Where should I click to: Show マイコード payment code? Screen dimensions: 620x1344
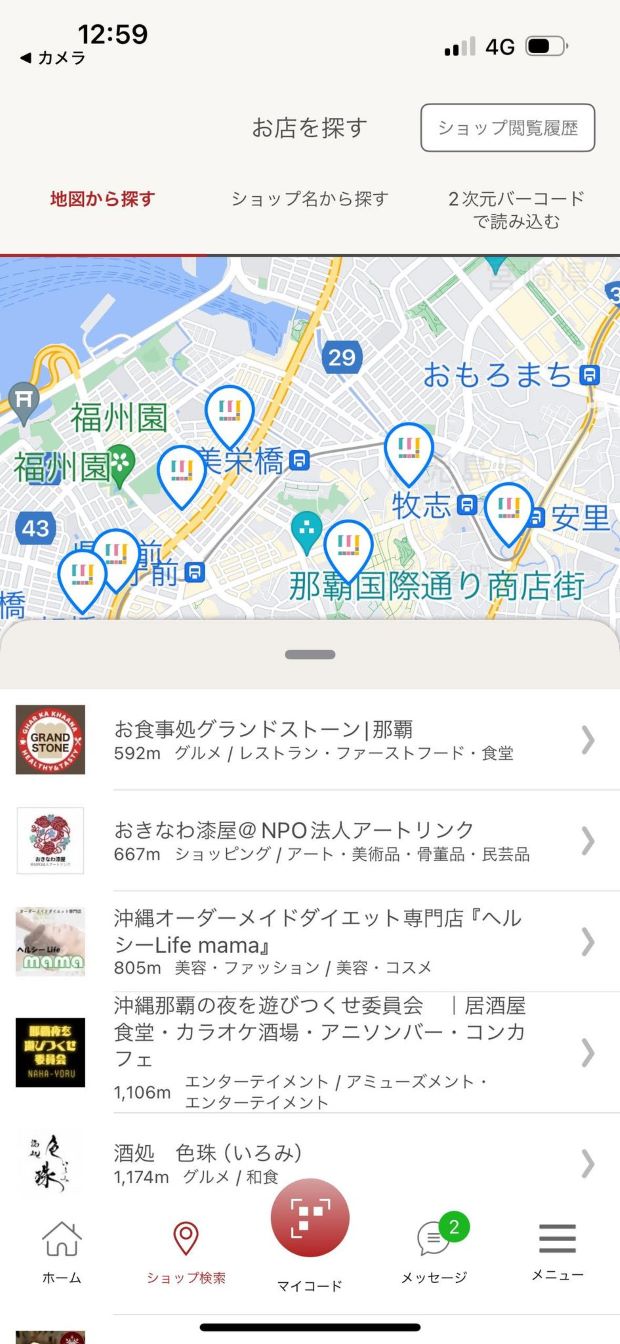point(310,1222)
